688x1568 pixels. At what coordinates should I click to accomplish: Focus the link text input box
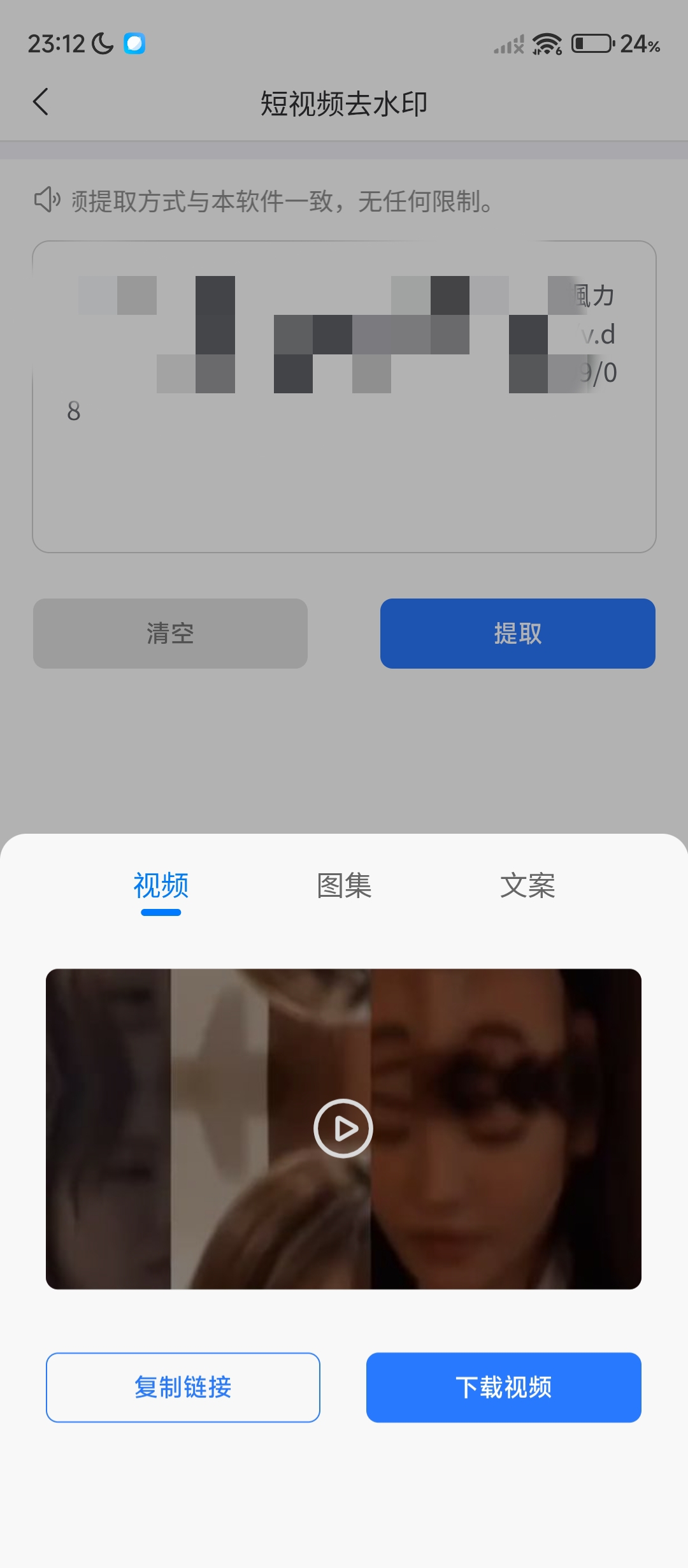tap(344, 472)
